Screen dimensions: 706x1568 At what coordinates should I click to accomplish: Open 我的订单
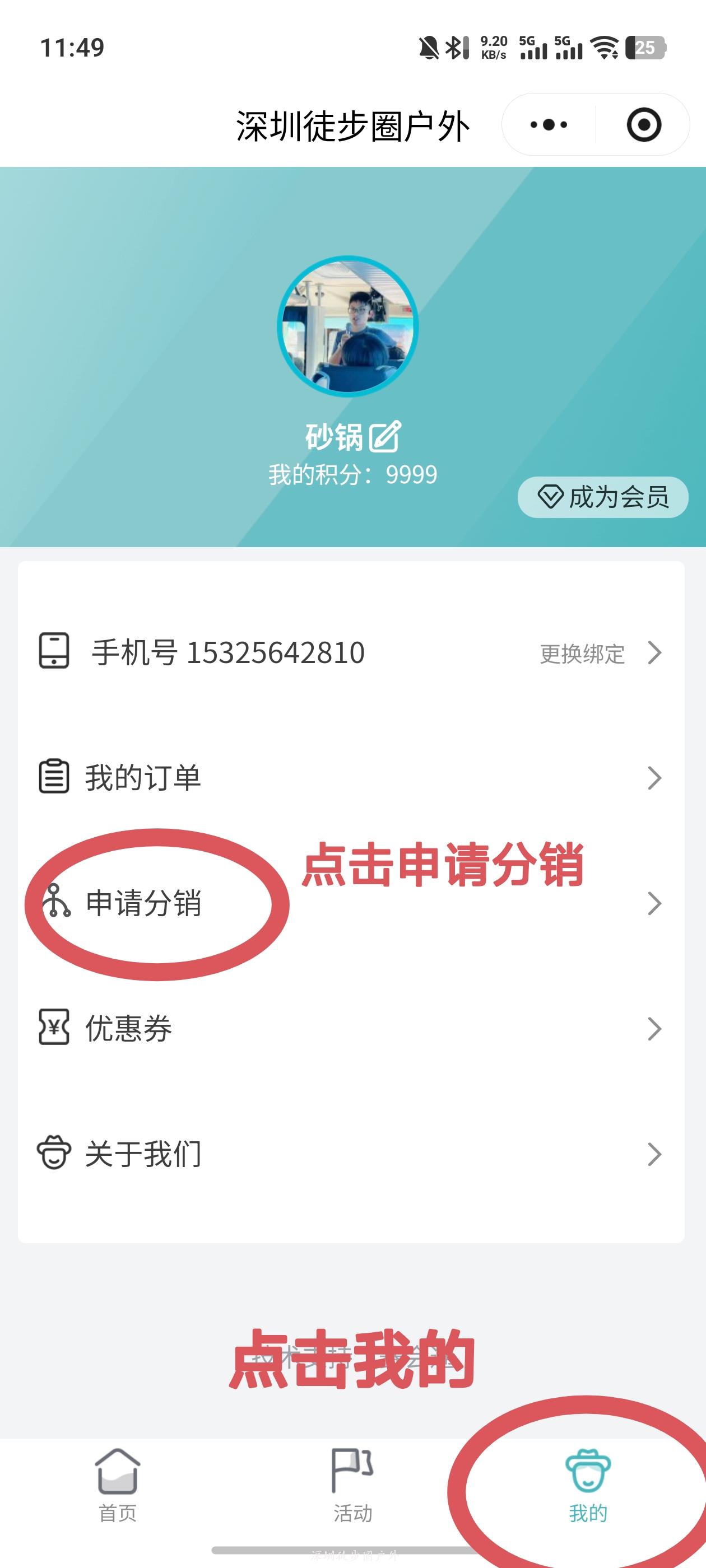(351, 777)
